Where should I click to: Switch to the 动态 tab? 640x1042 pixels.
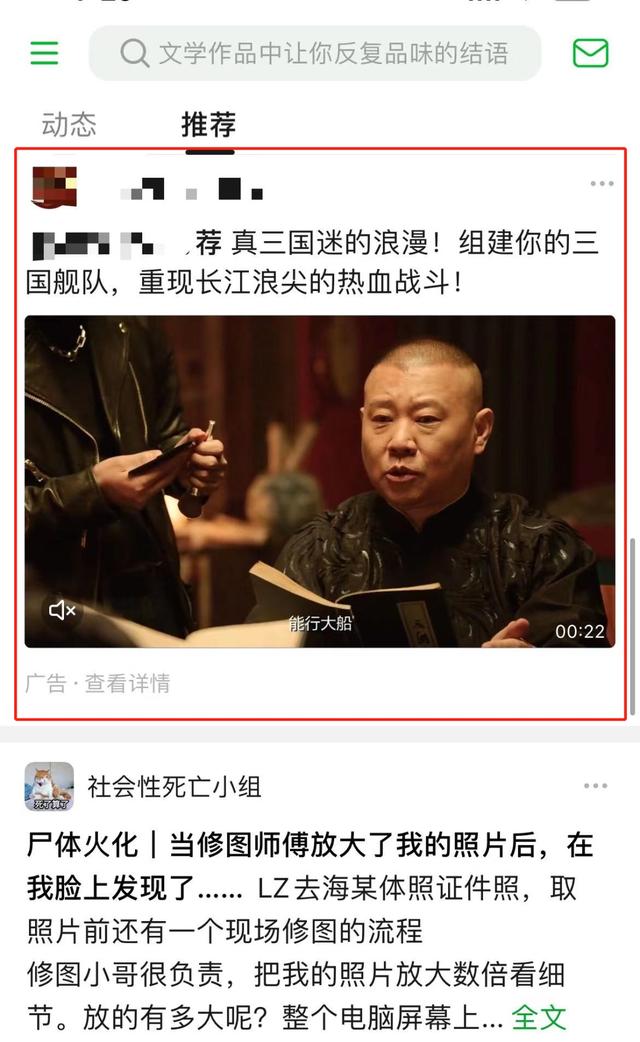click(69, 125)
